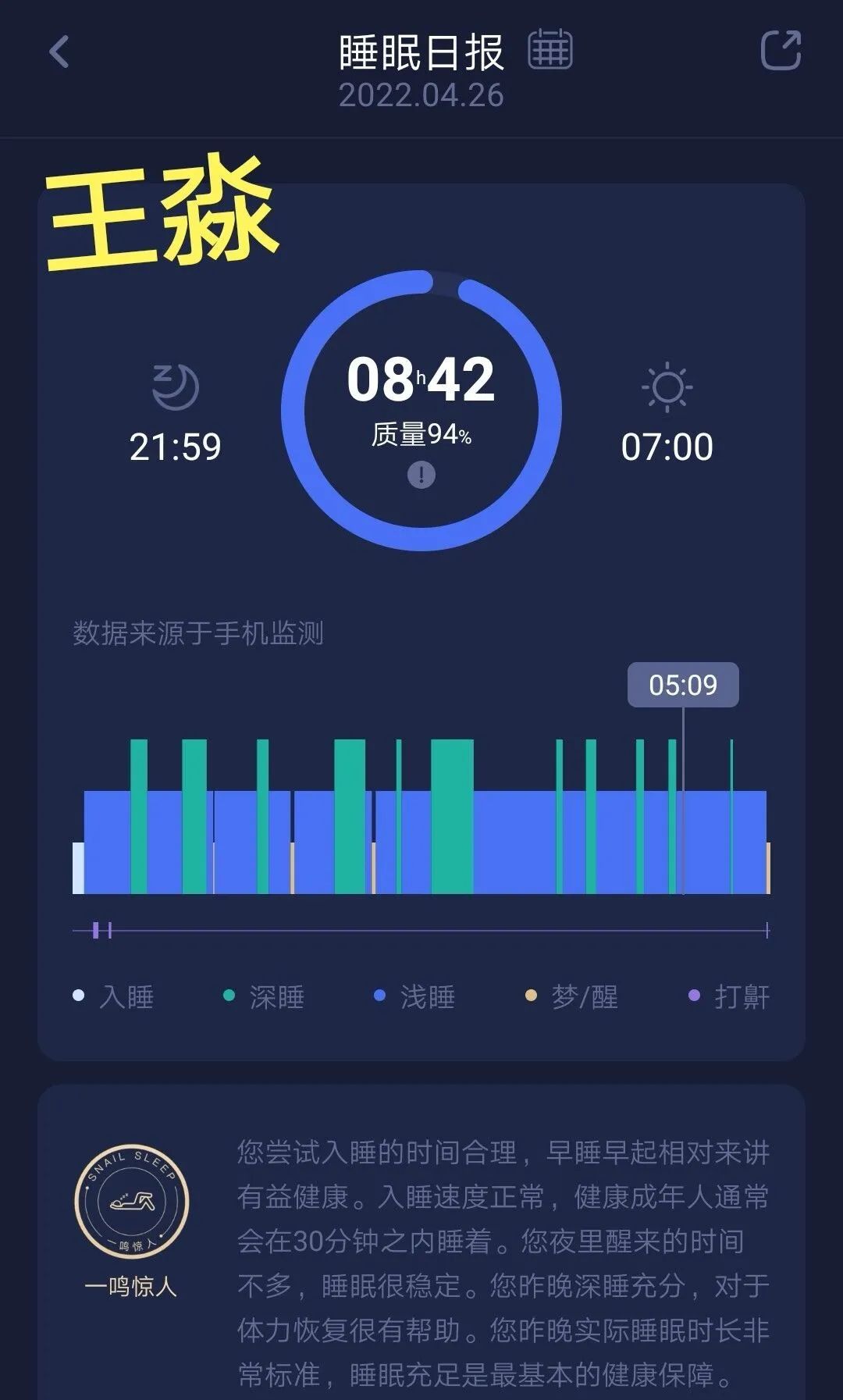Open the calendar date picker
The width and height of the screenshot is (843, 1400).
coord(550,50)
